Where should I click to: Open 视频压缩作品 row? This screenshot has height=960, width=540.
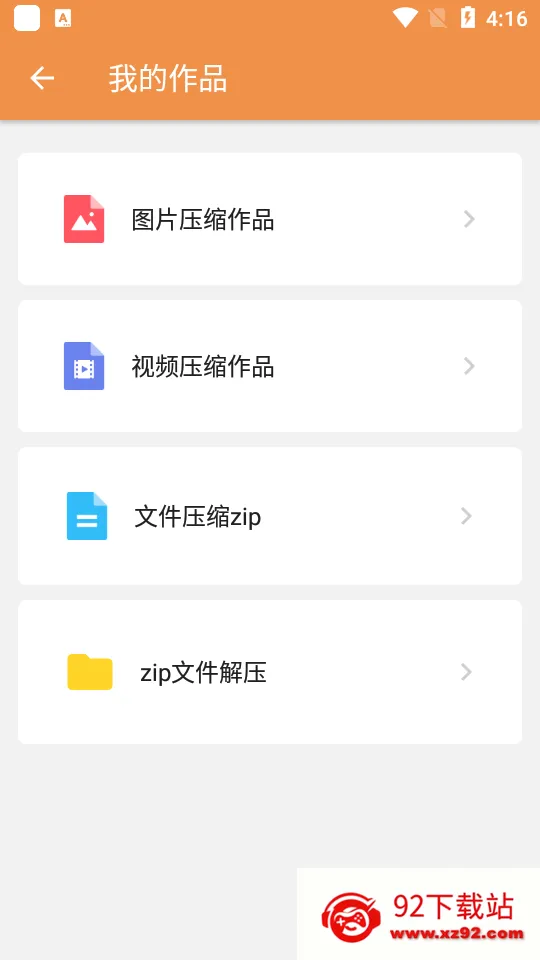tap(270, 366)
